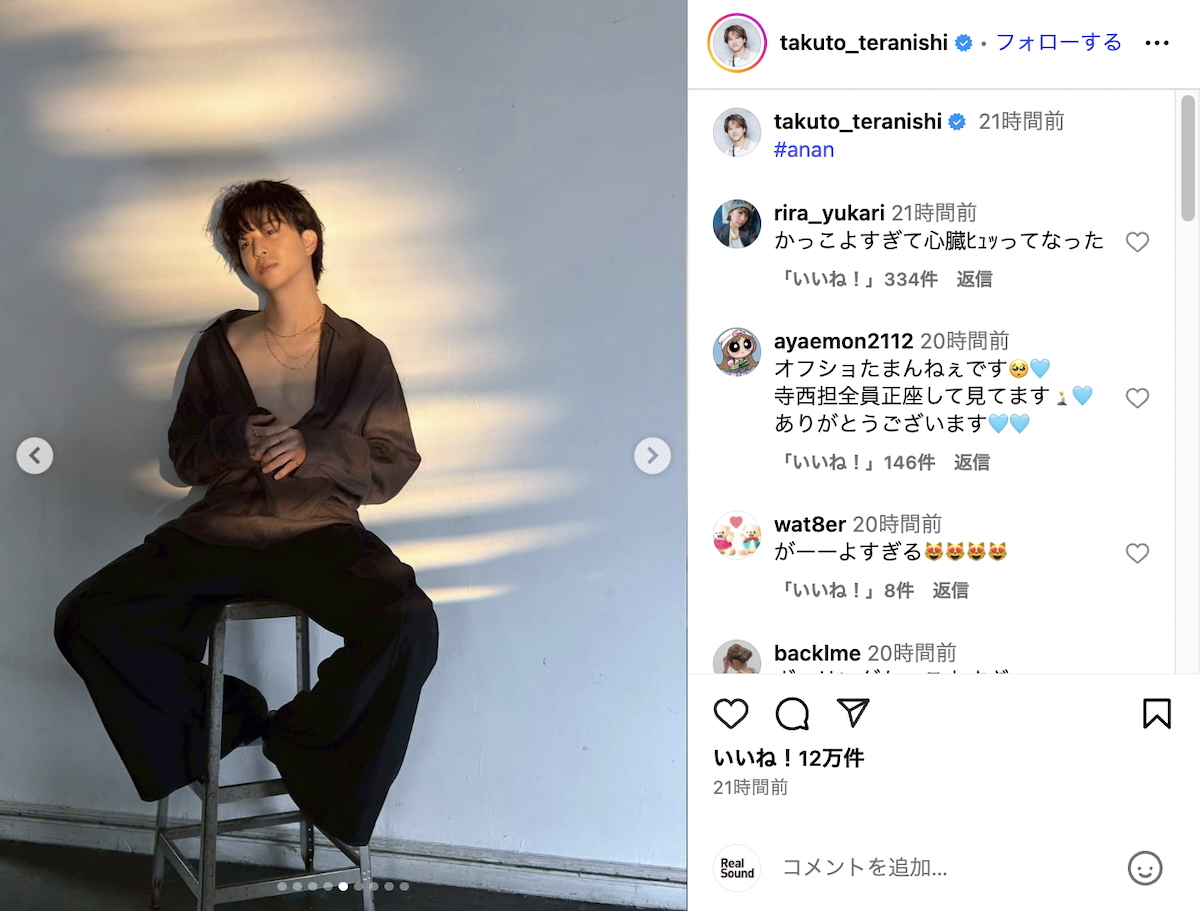
Task: Open the three-dot options menu
Action: tap(1156, 43)
